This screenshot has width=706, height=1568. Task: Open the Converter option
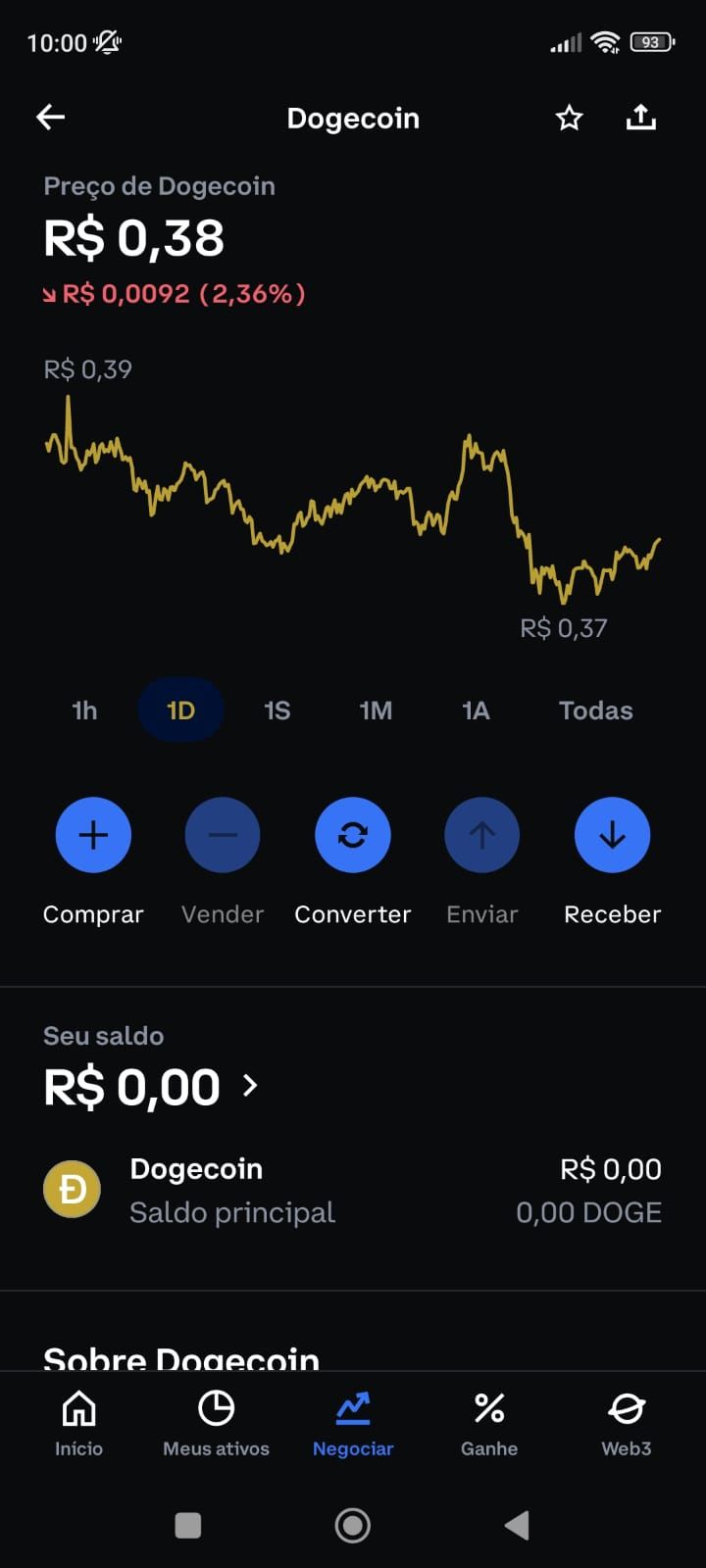coord(353,835)
